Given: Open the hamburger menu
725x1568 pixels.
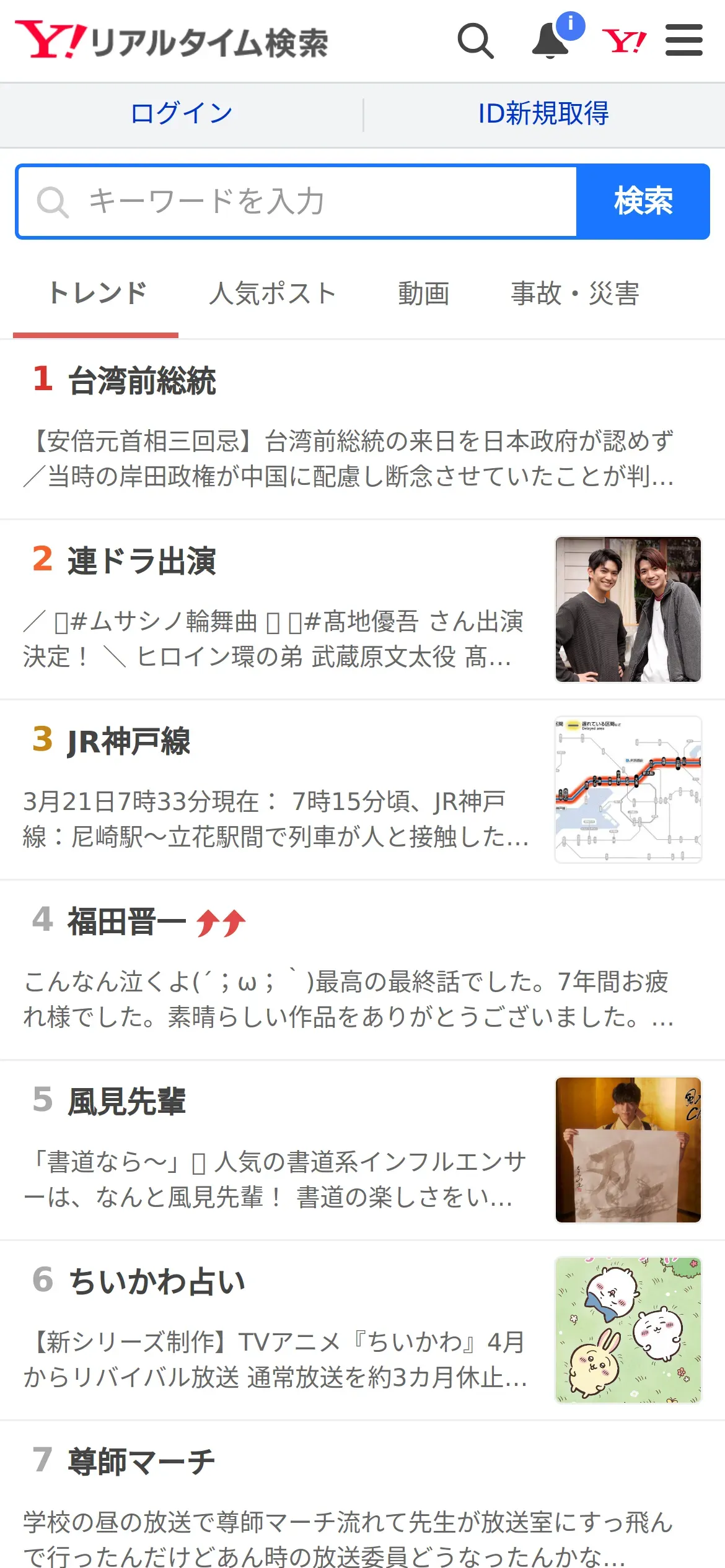Looking at the screenshot, I should [x=684, y=41].
